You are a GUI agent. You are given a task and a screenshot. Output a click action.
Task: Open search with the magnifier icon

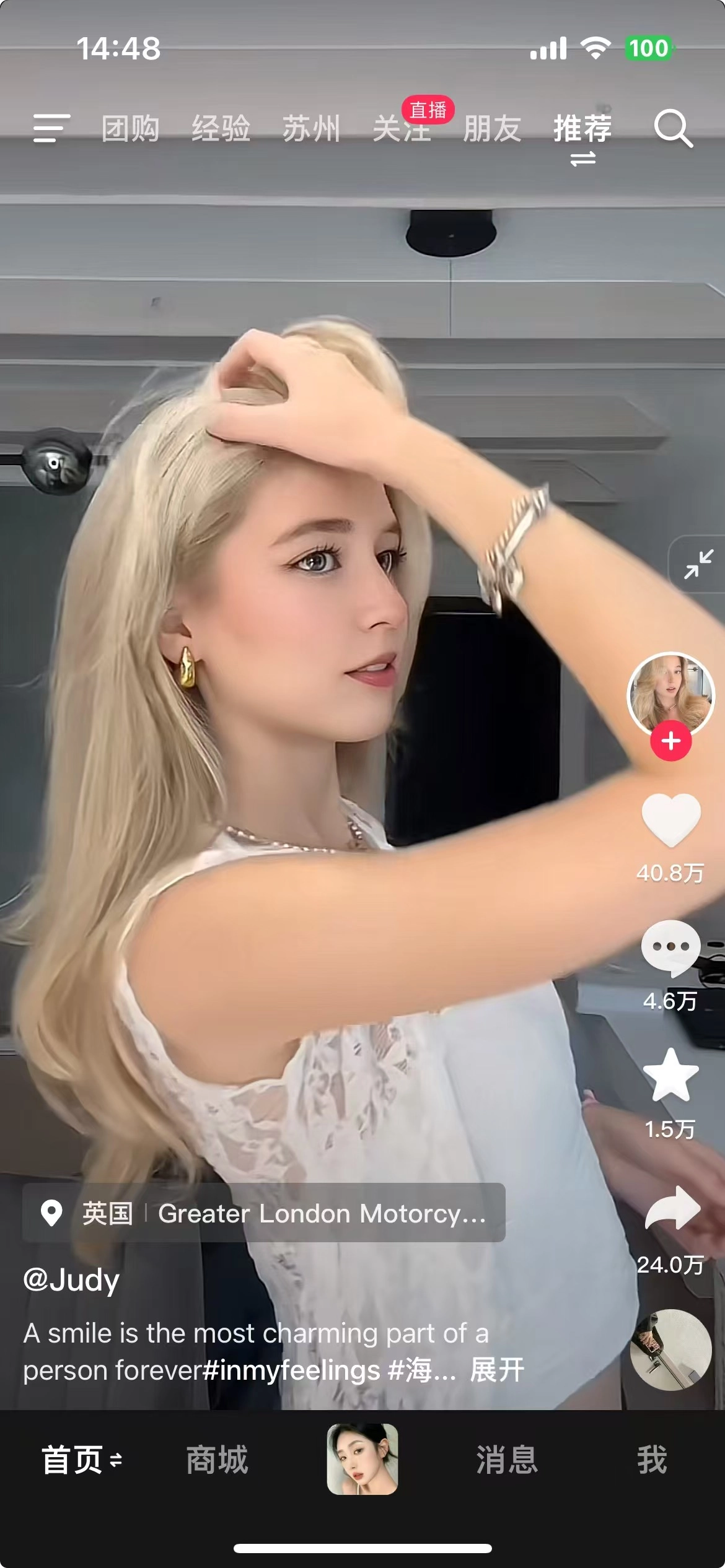pyautogui.click(x=673, y=129)
